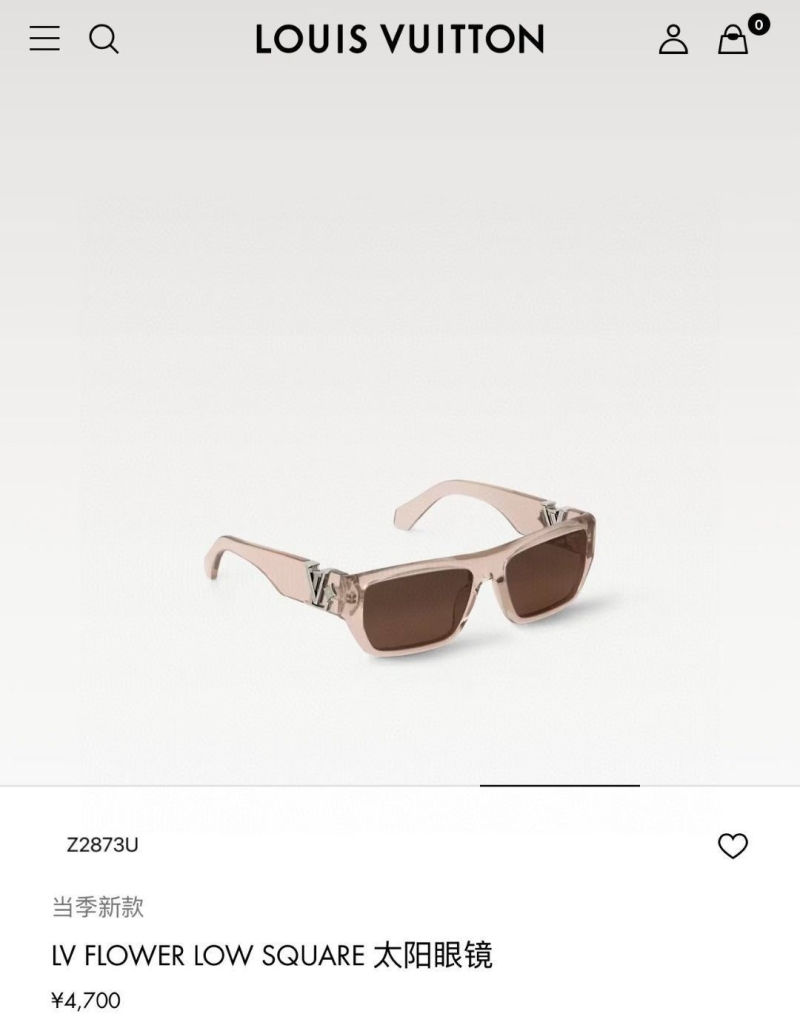
Task: Open the shopping bag
Action: [734, 40]
